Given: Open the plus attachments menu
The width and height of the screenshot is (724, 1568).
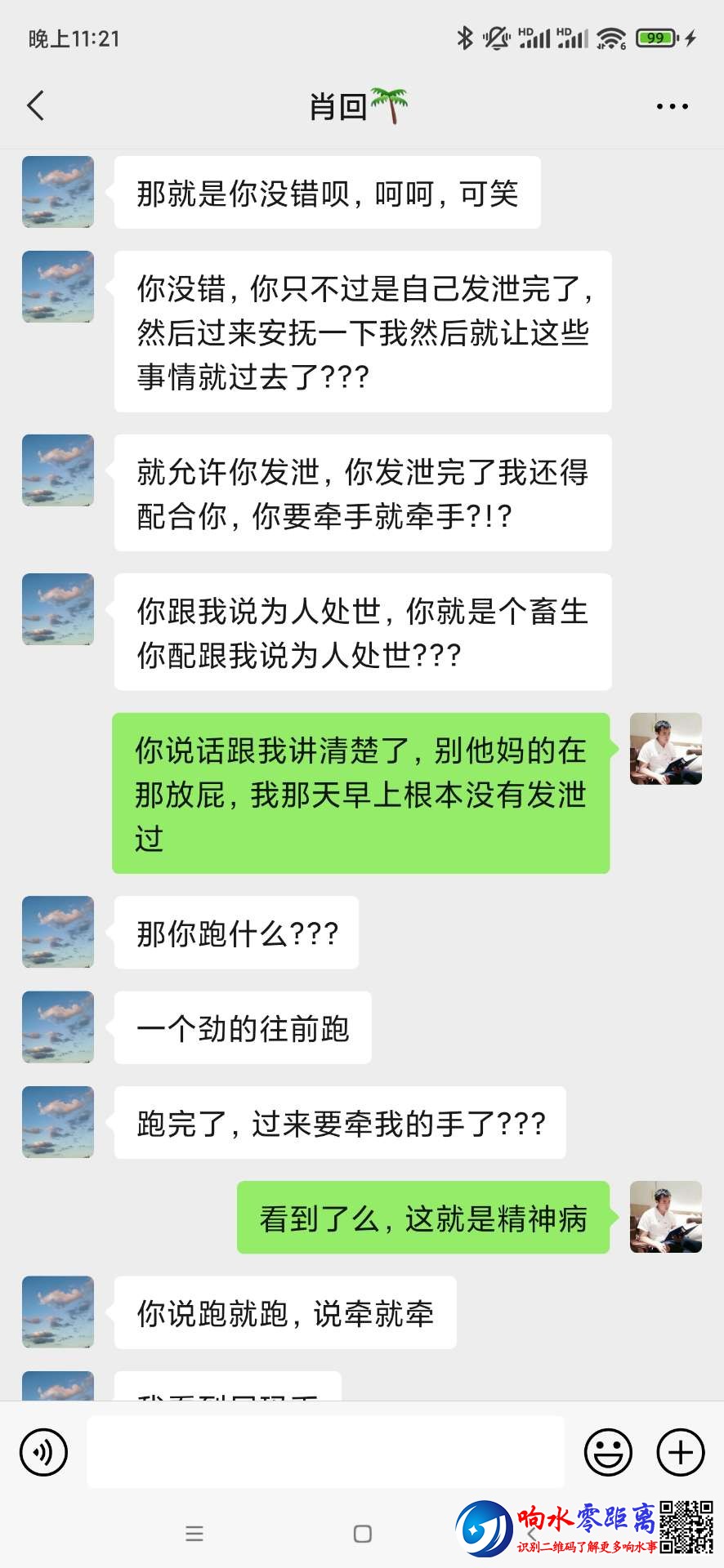Looking at the screenshot, I should [x=681, y=1452].
